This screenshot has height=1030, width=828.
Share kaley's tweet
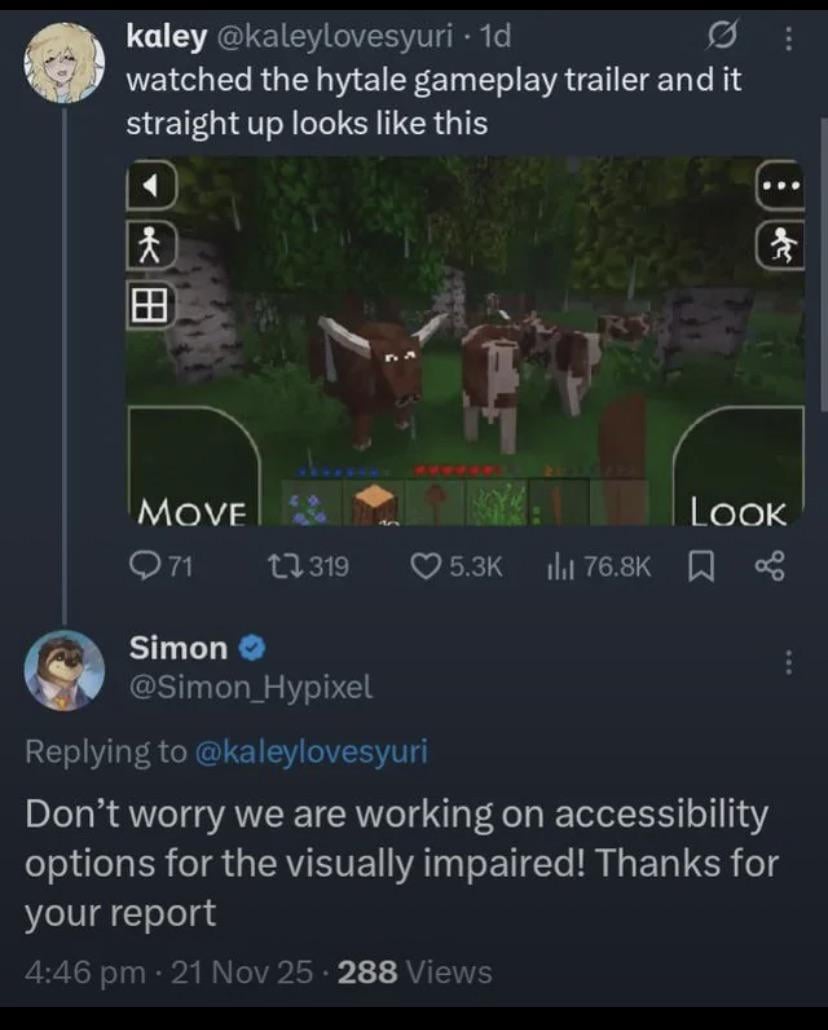(771, 567)
